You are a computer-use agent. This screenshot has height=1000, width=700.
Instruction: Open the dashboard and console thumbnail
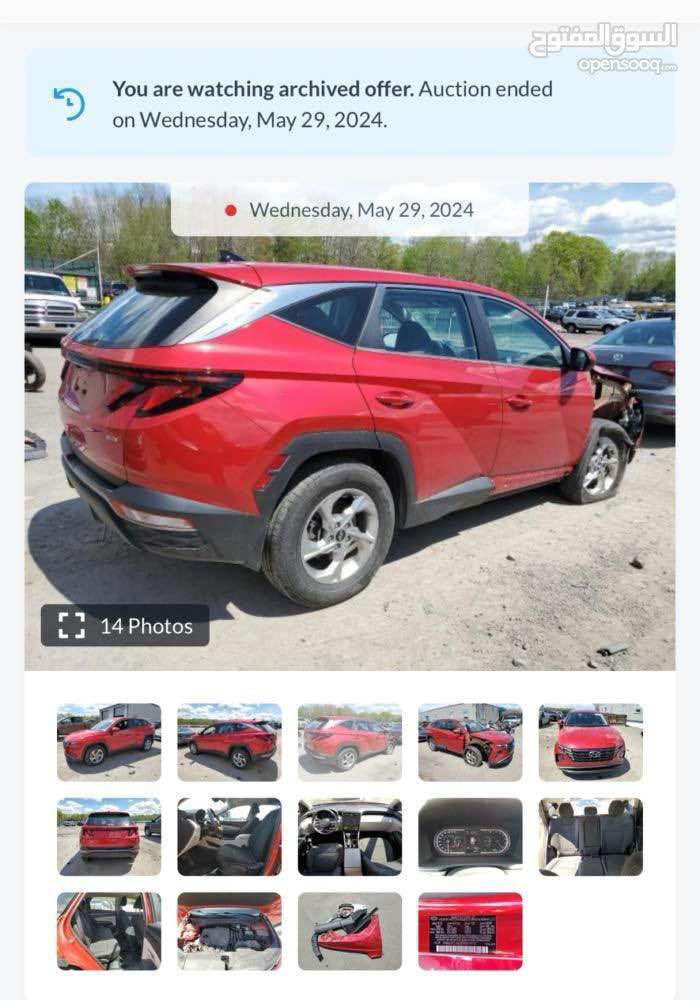(350, 836)
